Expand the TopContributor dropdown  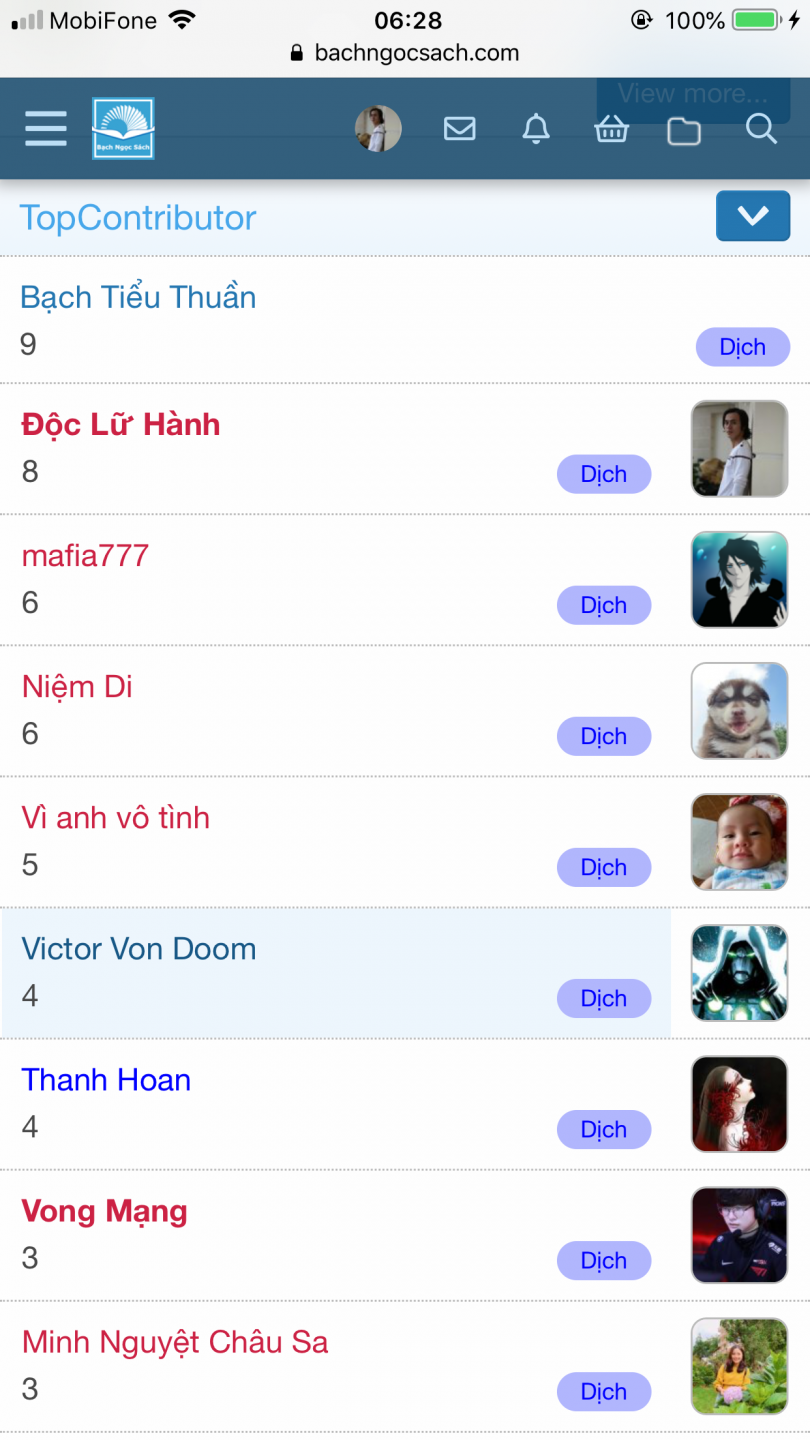(x=752, y=216)
